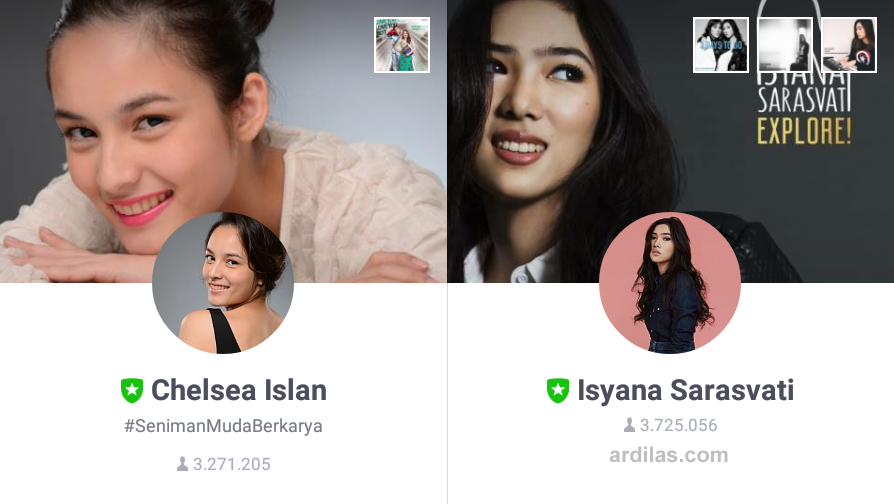This screenshot has width=894, height=504.
Task: Tap Isyana Sarasvati's round profile photo
Action: (670, 283)
